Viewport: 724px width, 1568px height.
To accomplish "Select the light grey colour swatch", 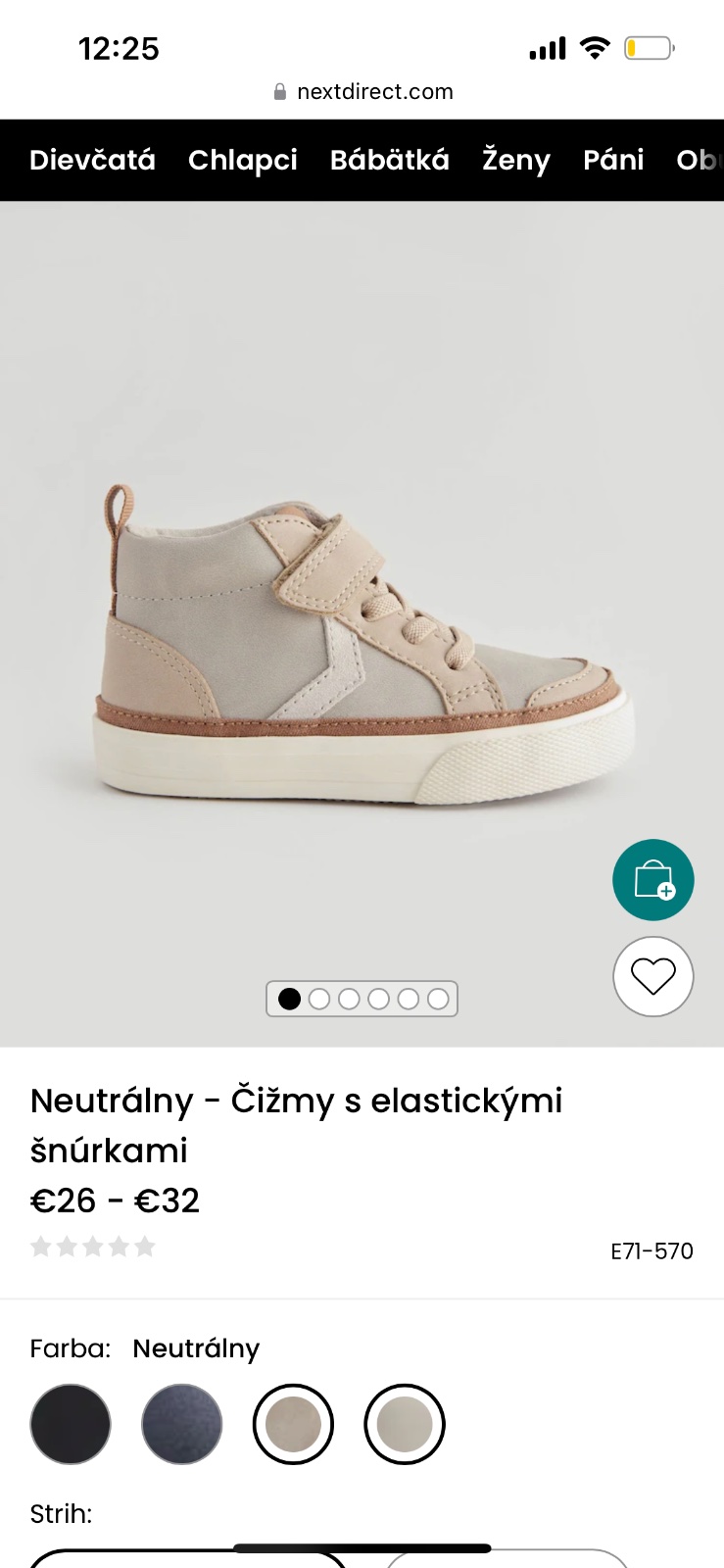I will point(405,1424).
